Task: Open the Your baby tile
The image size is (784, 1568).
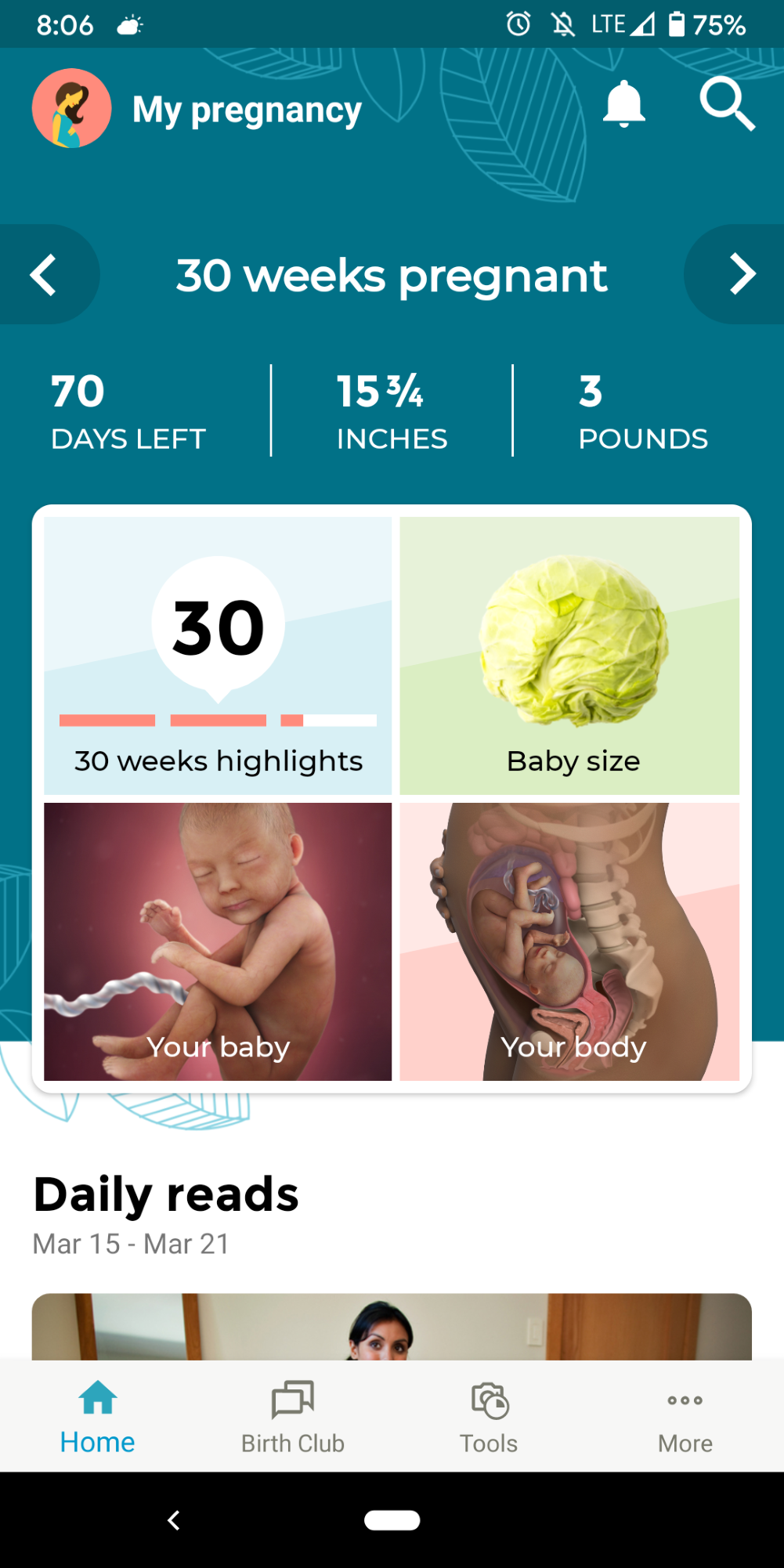Action: pos(218,941)
